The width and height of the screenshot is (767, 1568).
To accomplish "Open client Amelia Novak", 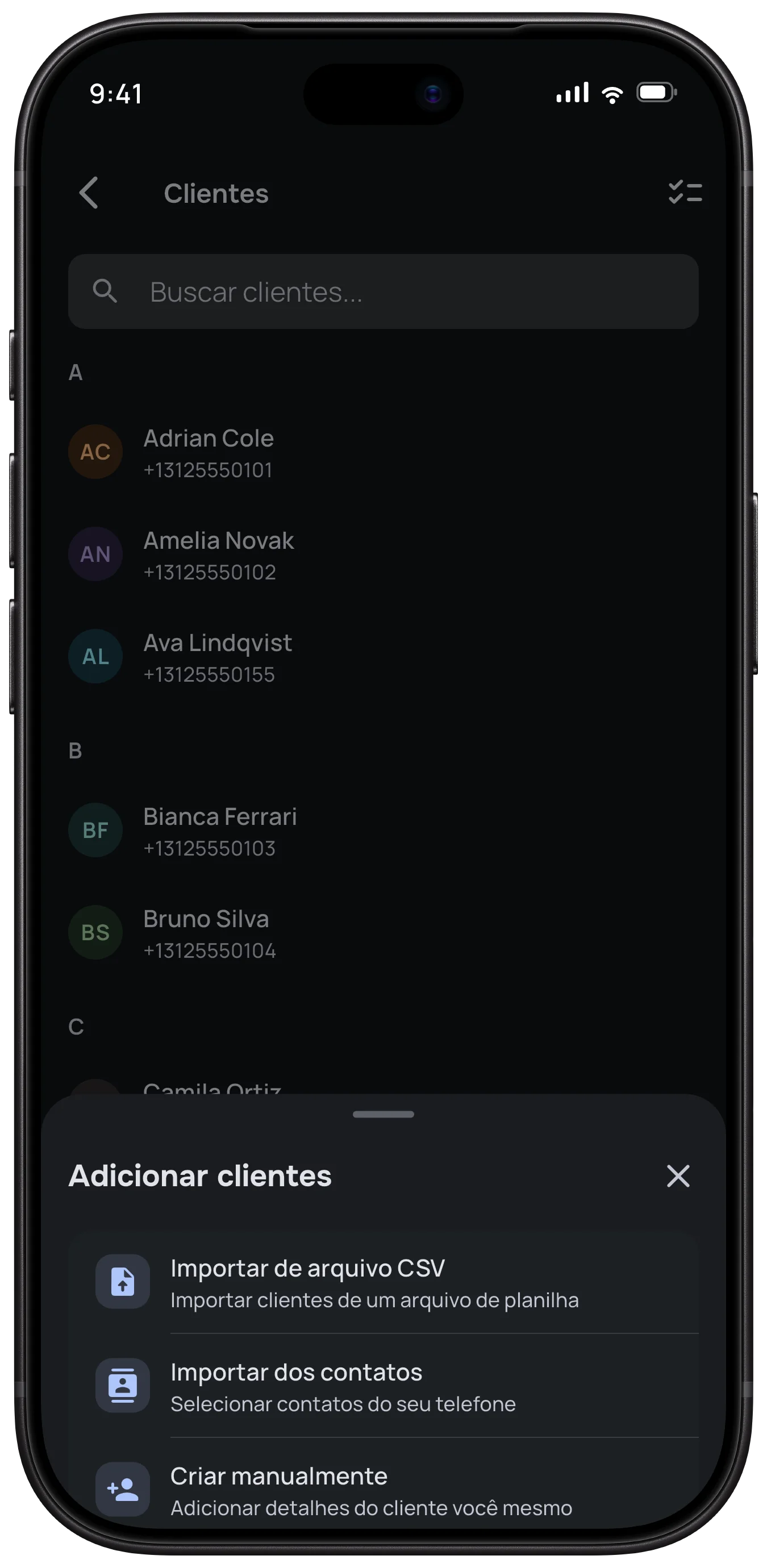I will coord(383,554).
